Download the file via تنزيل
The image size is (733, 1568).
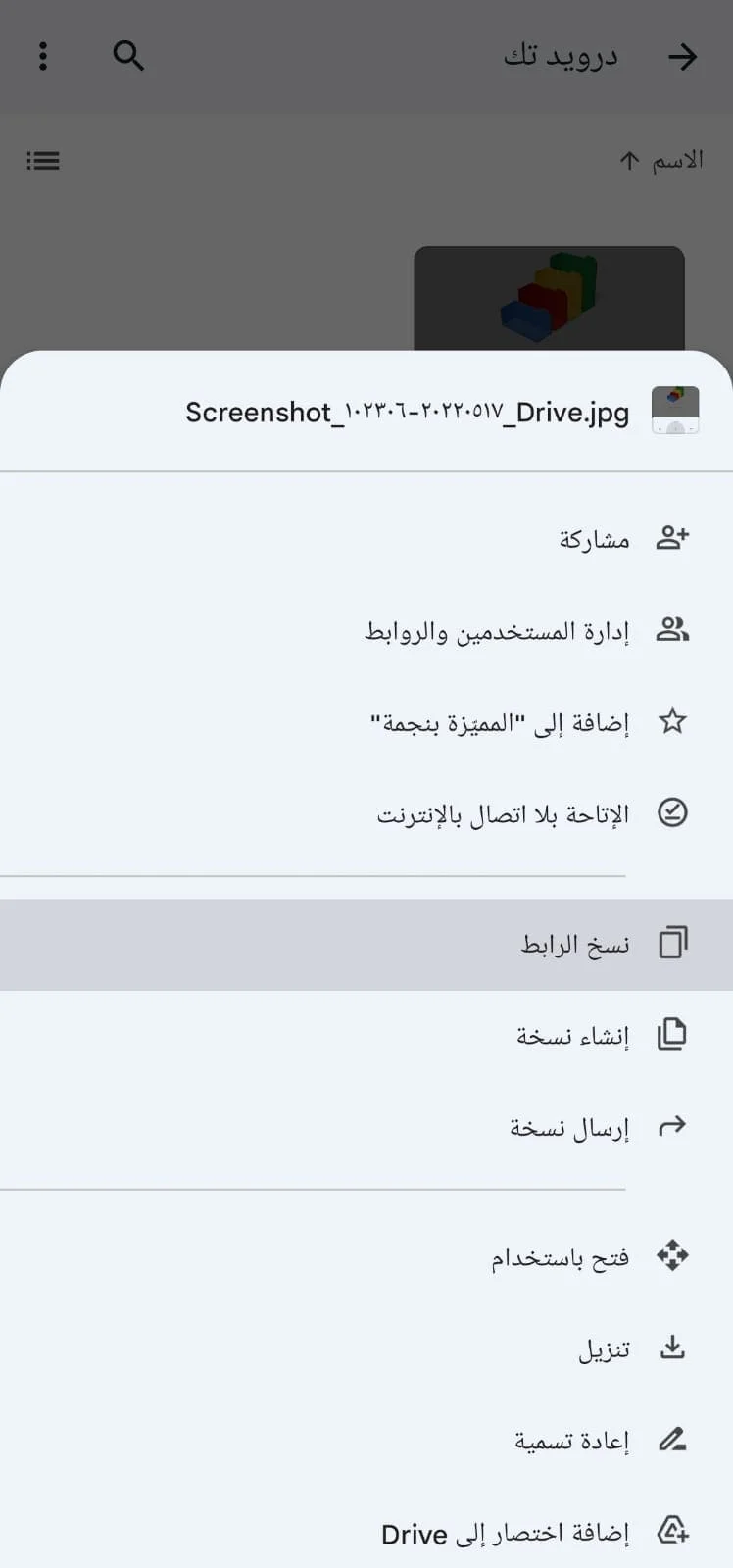click(366, 1348)
